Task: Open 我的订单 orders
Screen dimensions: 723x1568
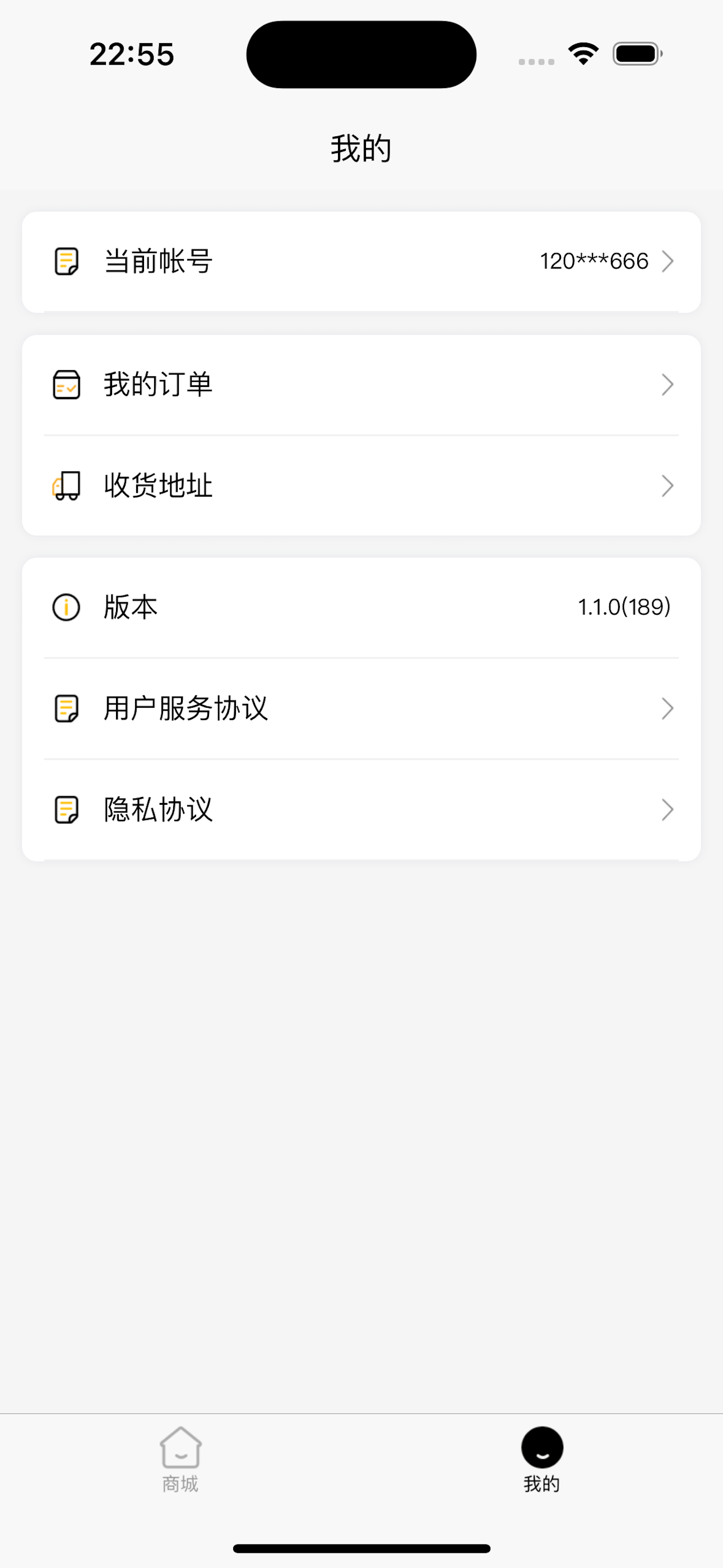Action: [361, 385]
